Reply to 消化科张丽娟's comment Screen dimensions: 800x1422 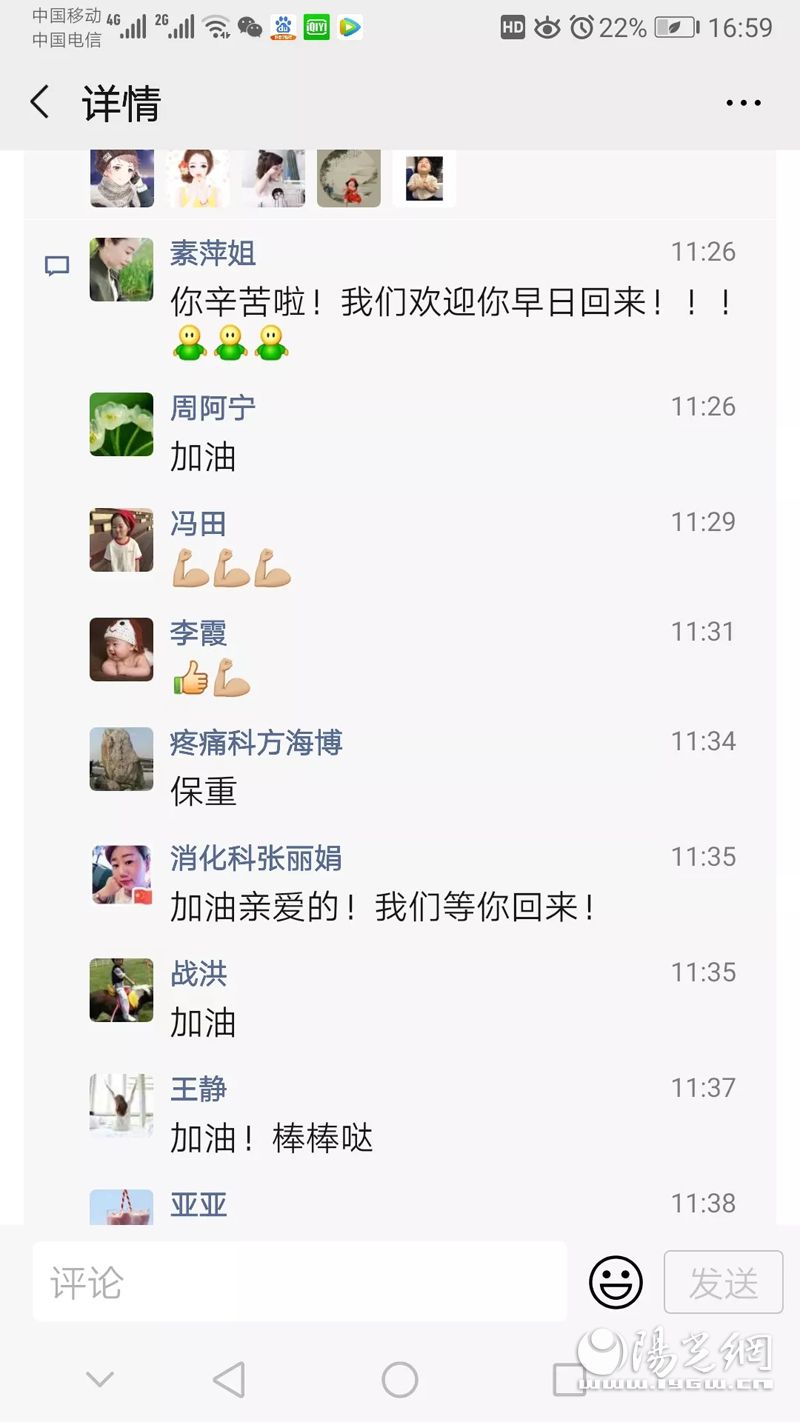(384, 908)
